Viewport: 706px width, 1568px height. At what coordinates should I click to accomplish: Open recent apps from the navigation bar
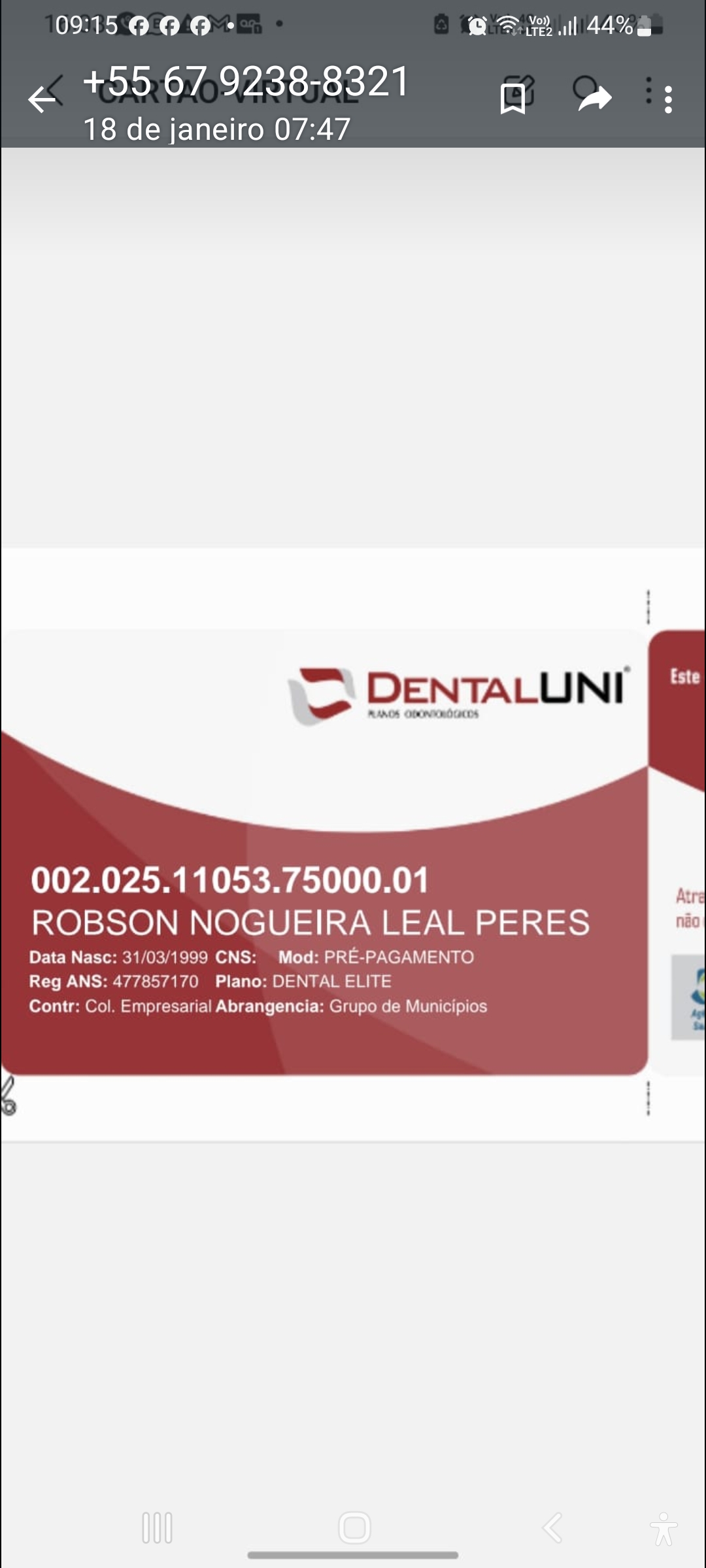click(158, 1527)
